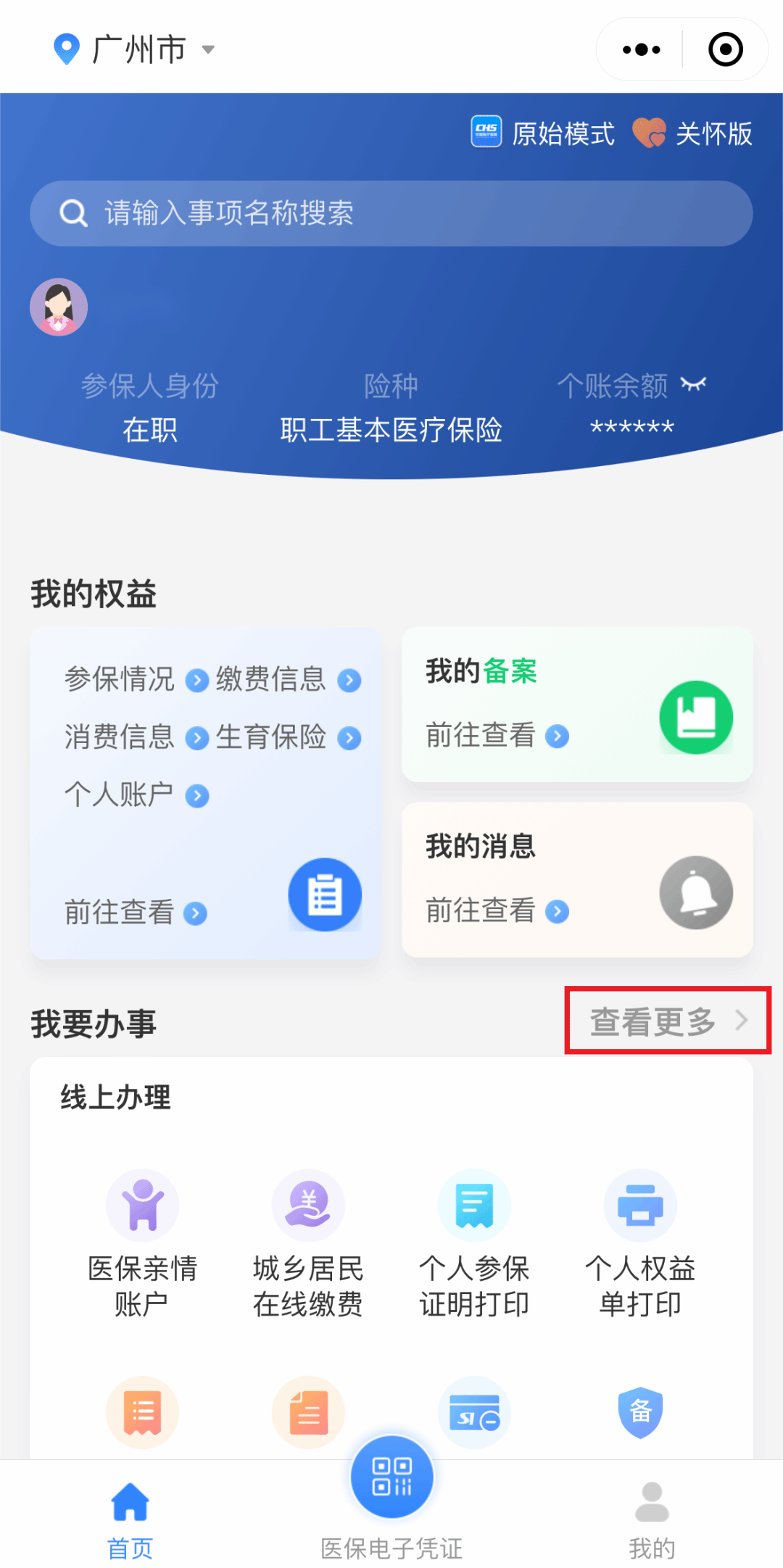Reveal the hidden 个账余额 balance
The width and height of the screenshot is (783, 1568).
(694, 385)
